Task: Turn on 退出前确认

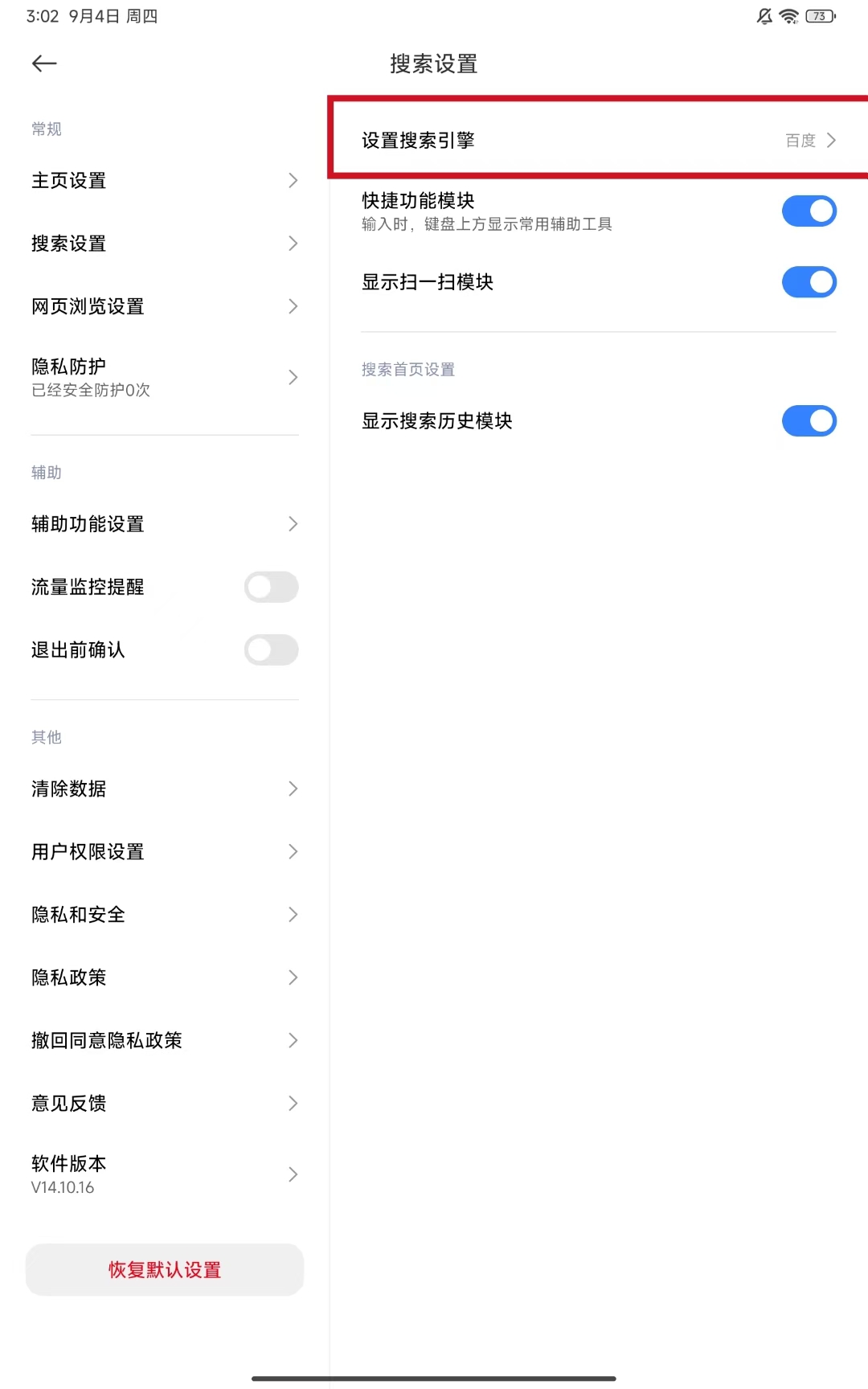Action: point(271,649)
